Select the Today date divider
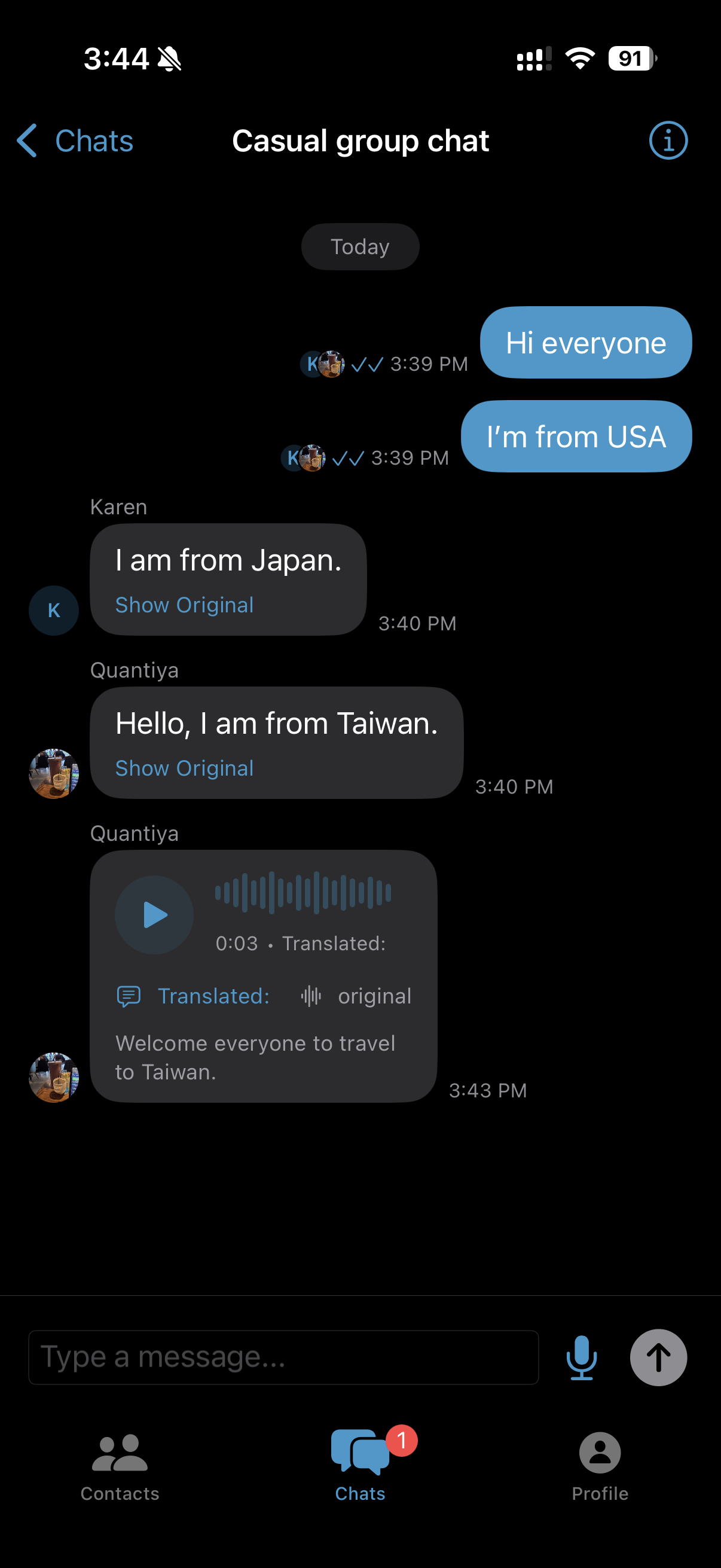 (360, 246)
